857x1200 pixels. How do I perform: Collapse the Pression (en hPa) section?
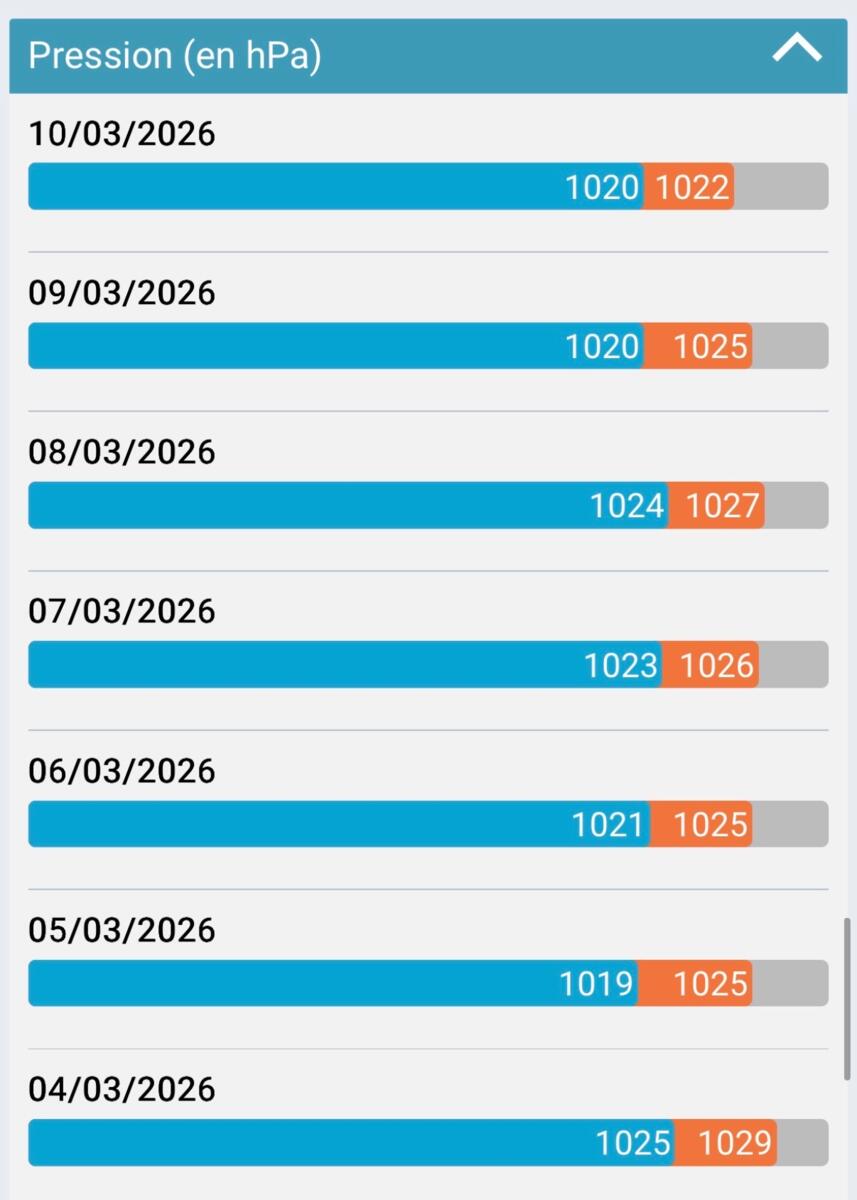pos(797,49)
